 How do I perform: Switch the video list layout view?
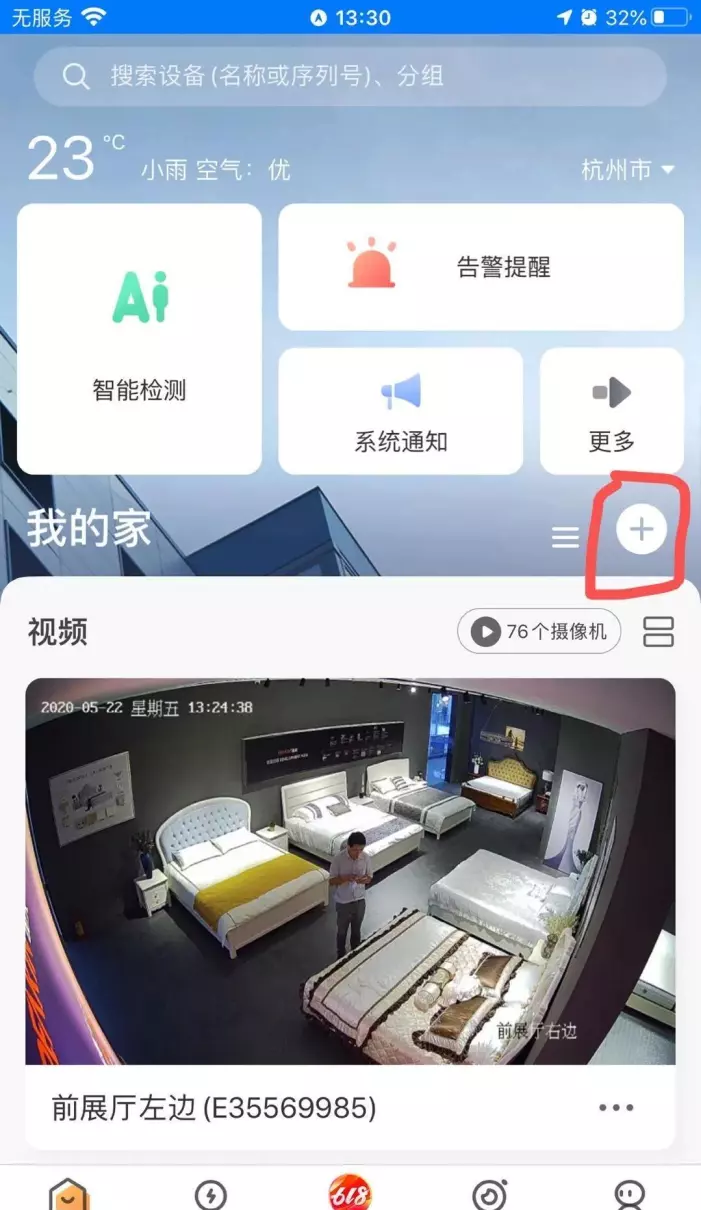pos(658,632)
